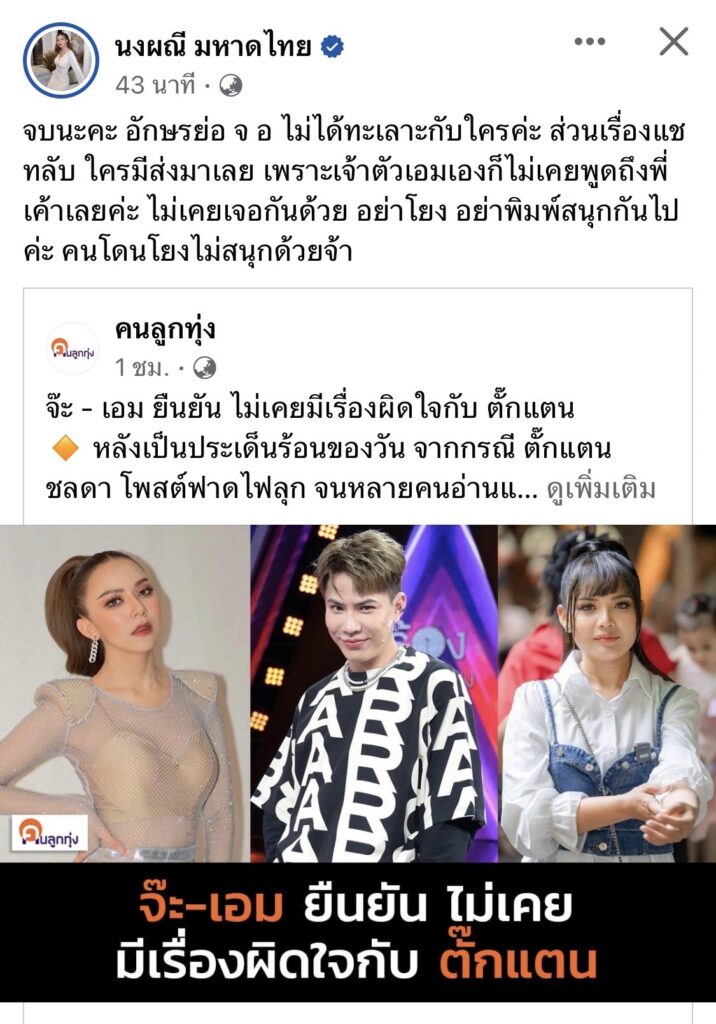
Task: Visit the นงผณี มหาดไทย profile name
Action: click(212, 46)
